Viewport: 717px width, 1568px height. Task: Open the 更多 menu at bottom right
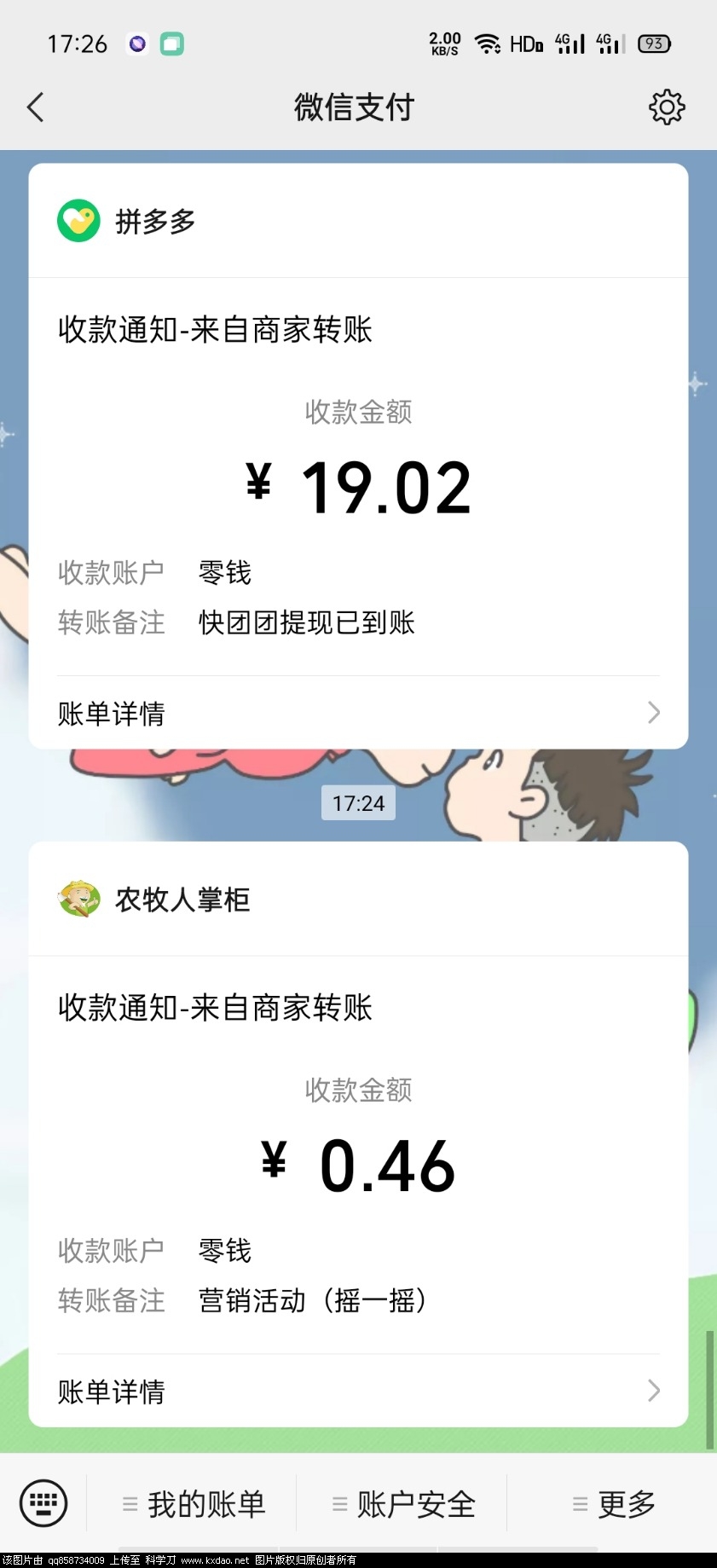pos(625,1503)
